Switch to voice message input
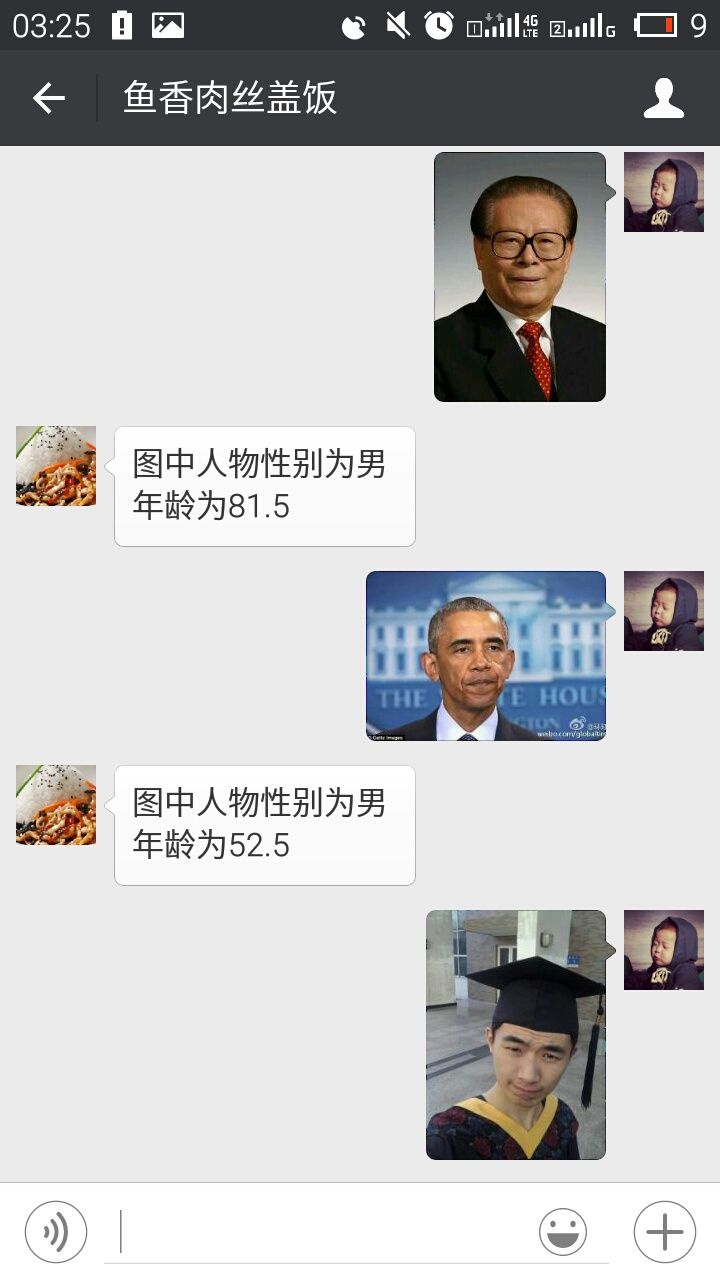The width and height of the screenshot is (720, 1280). tap(56, 1231)
